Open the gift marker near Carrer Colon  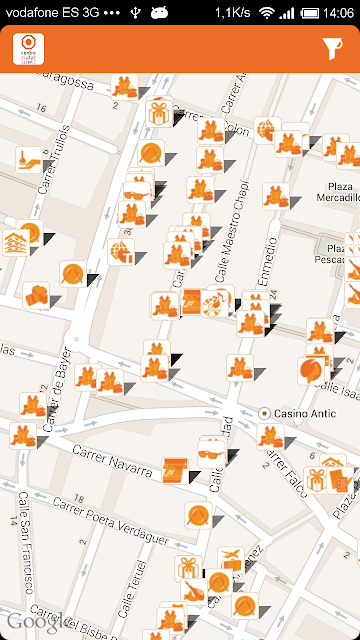[159, 114]
